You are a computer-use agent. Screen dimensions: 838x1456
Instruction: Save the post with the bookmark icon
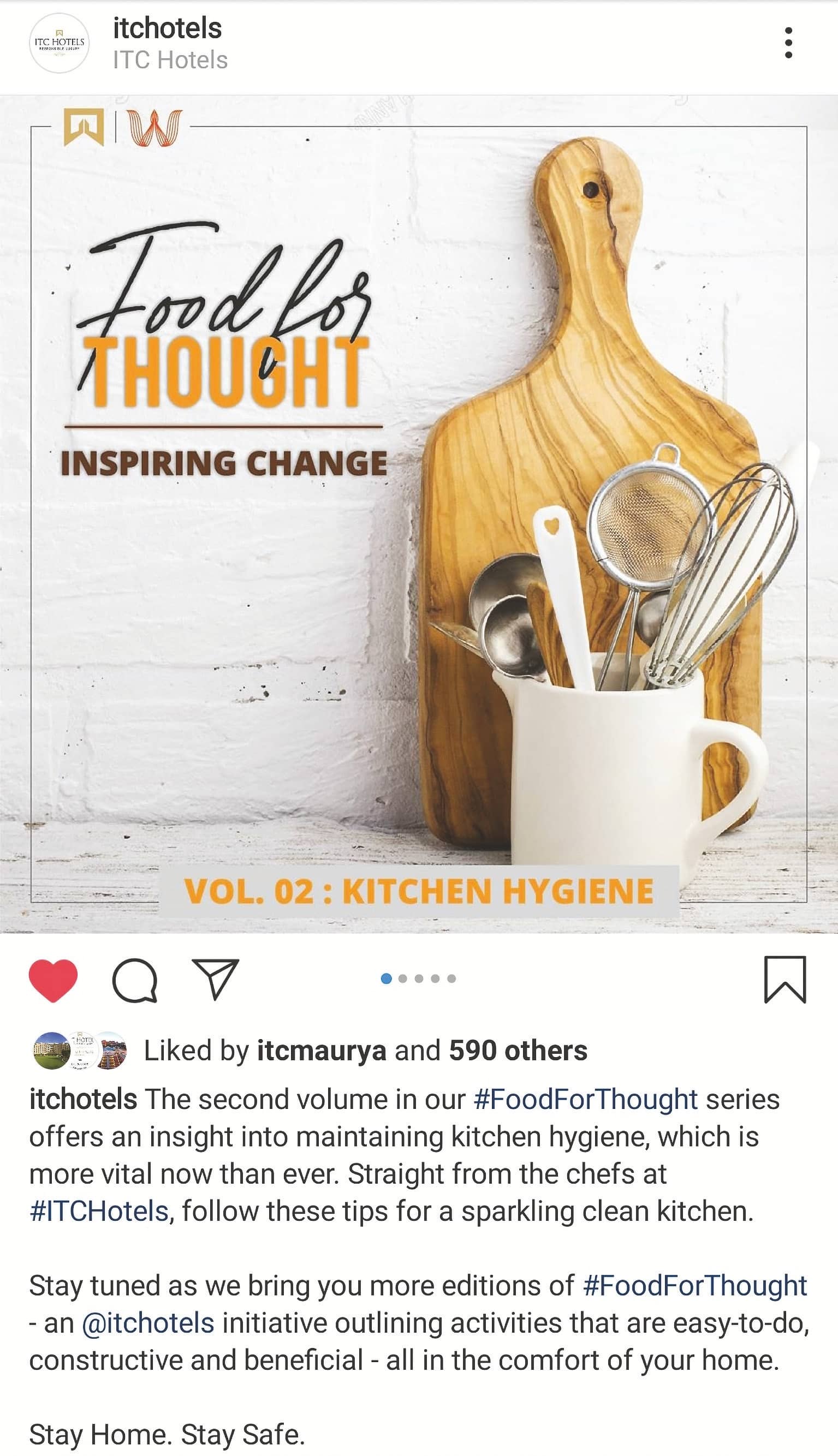[785, 980]
